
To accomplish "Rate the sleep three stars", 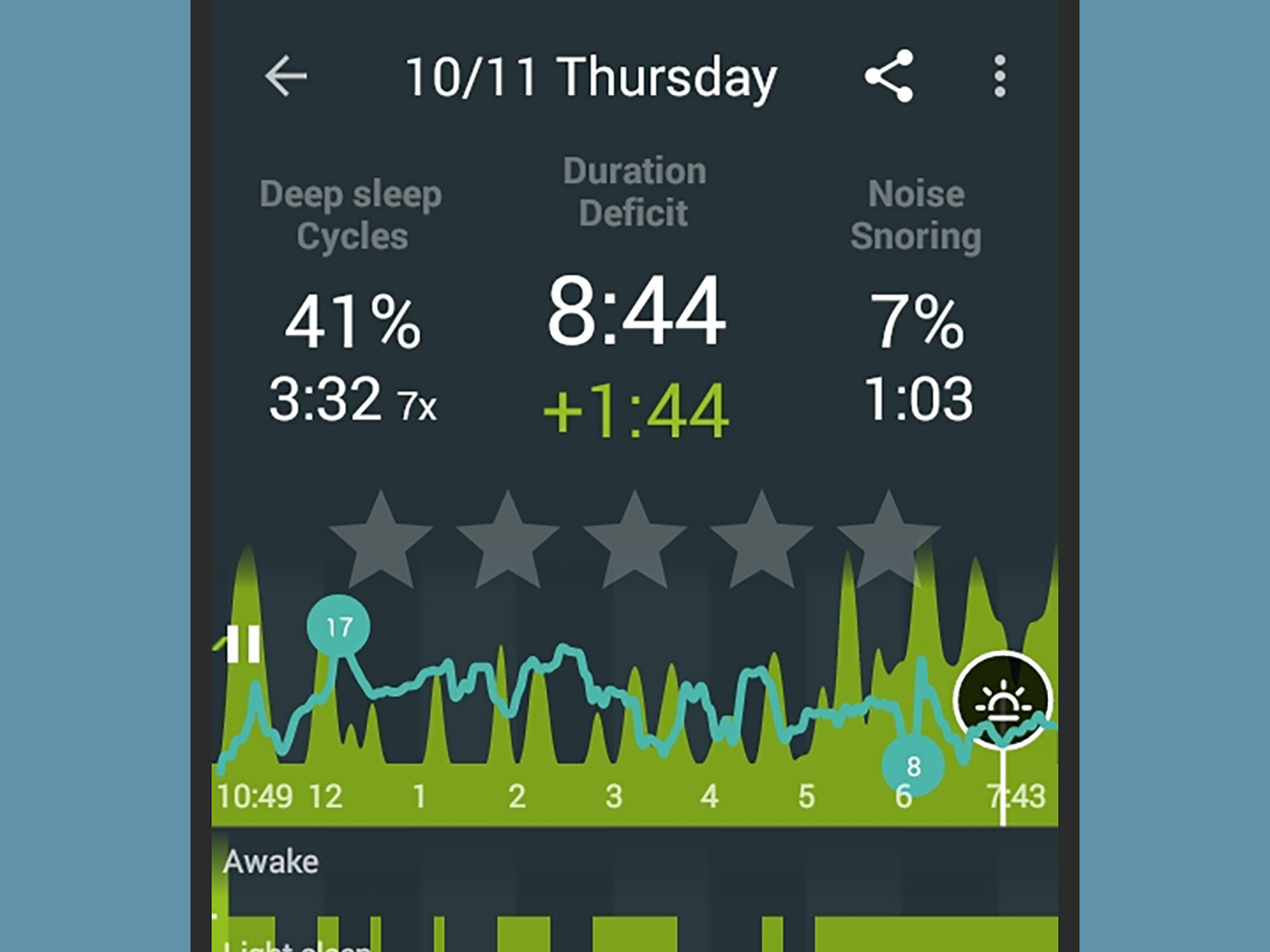I will [x=634, y=543].
